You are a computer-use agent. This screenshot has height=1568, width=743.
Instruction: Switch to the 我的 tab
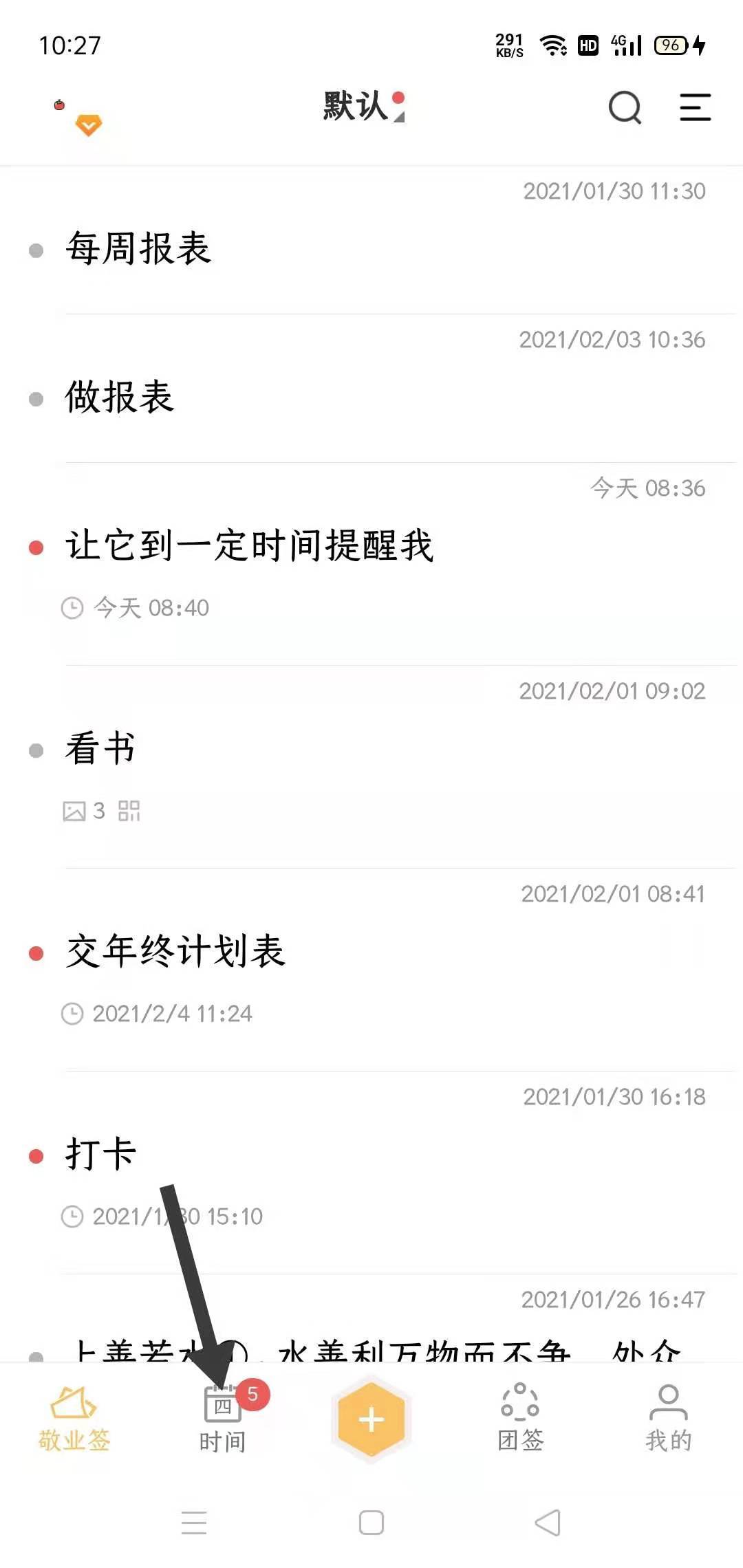[x=669, y=1418]
